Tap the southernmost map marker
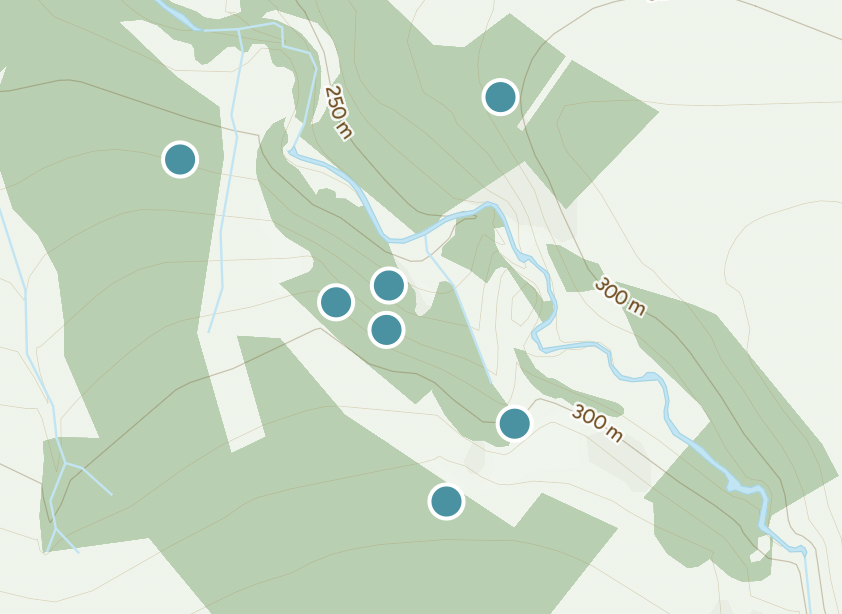Viewport: 842px width, 614px height. coord(446,501)
